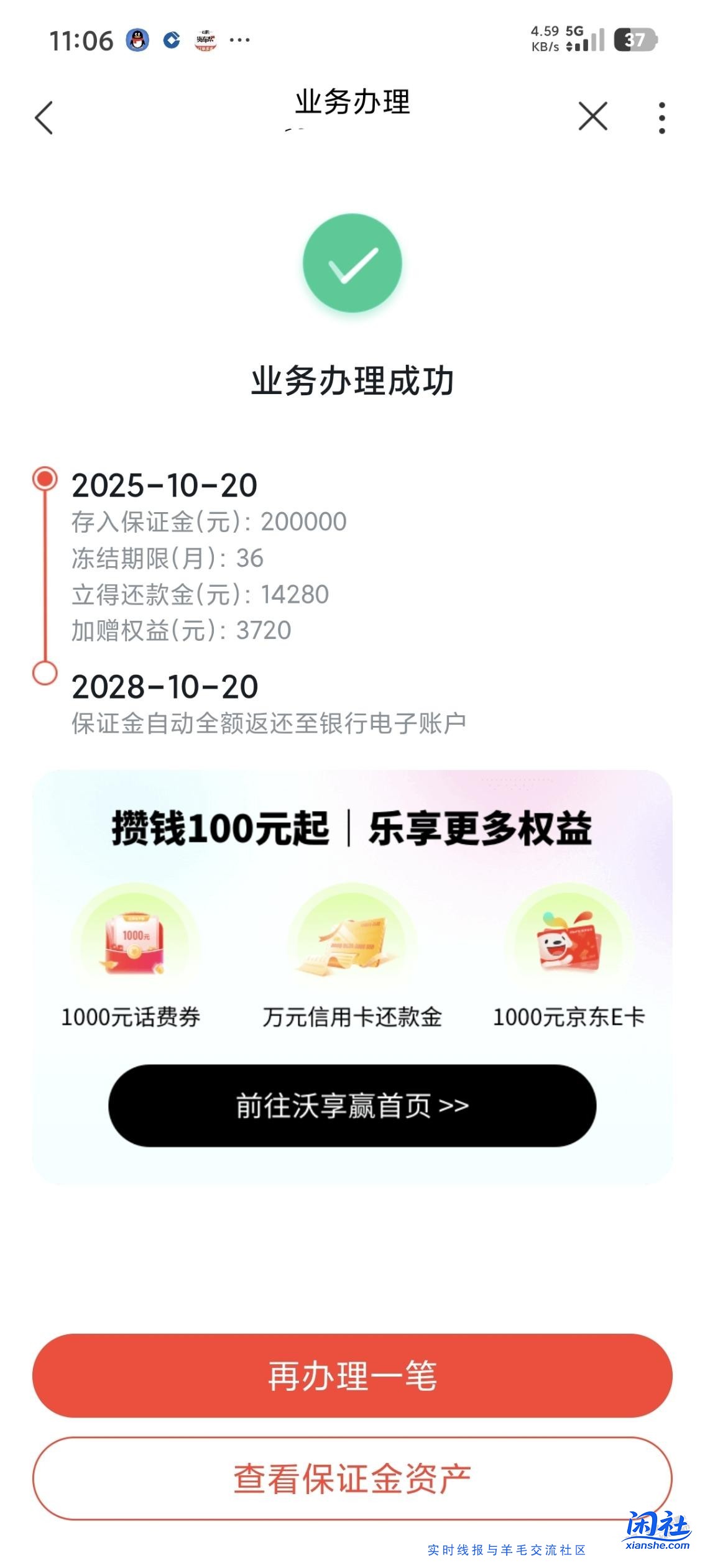Select the 万元信用卡还款金 gold icon
The height and width of the screenshot is (1568, 705).
click(352, 946)
